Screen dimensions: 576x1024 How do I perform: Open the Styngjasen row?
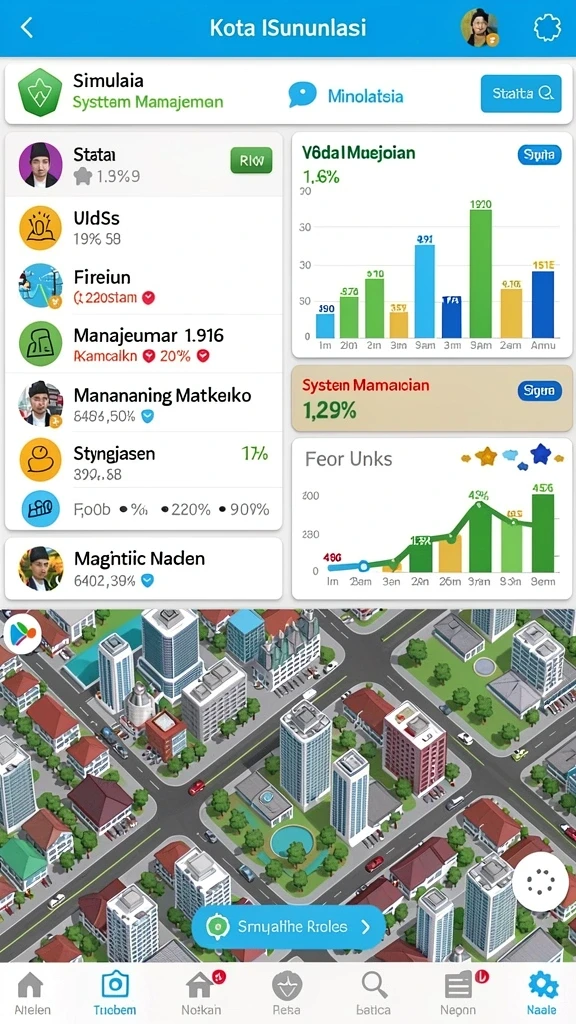[144, 460]
